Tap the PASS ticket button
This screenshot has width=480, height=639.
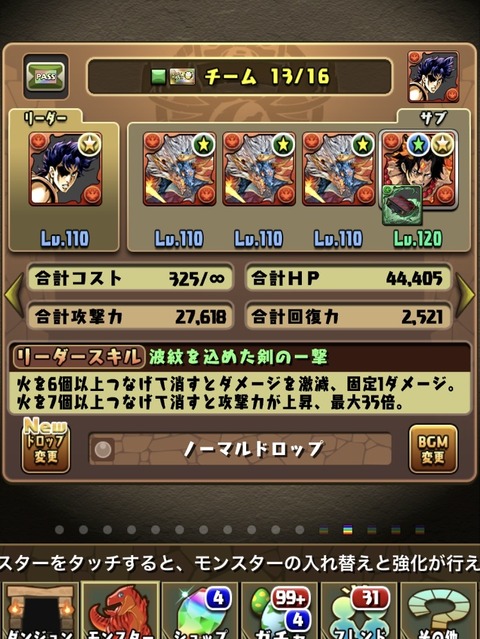[x=46, y=76]
